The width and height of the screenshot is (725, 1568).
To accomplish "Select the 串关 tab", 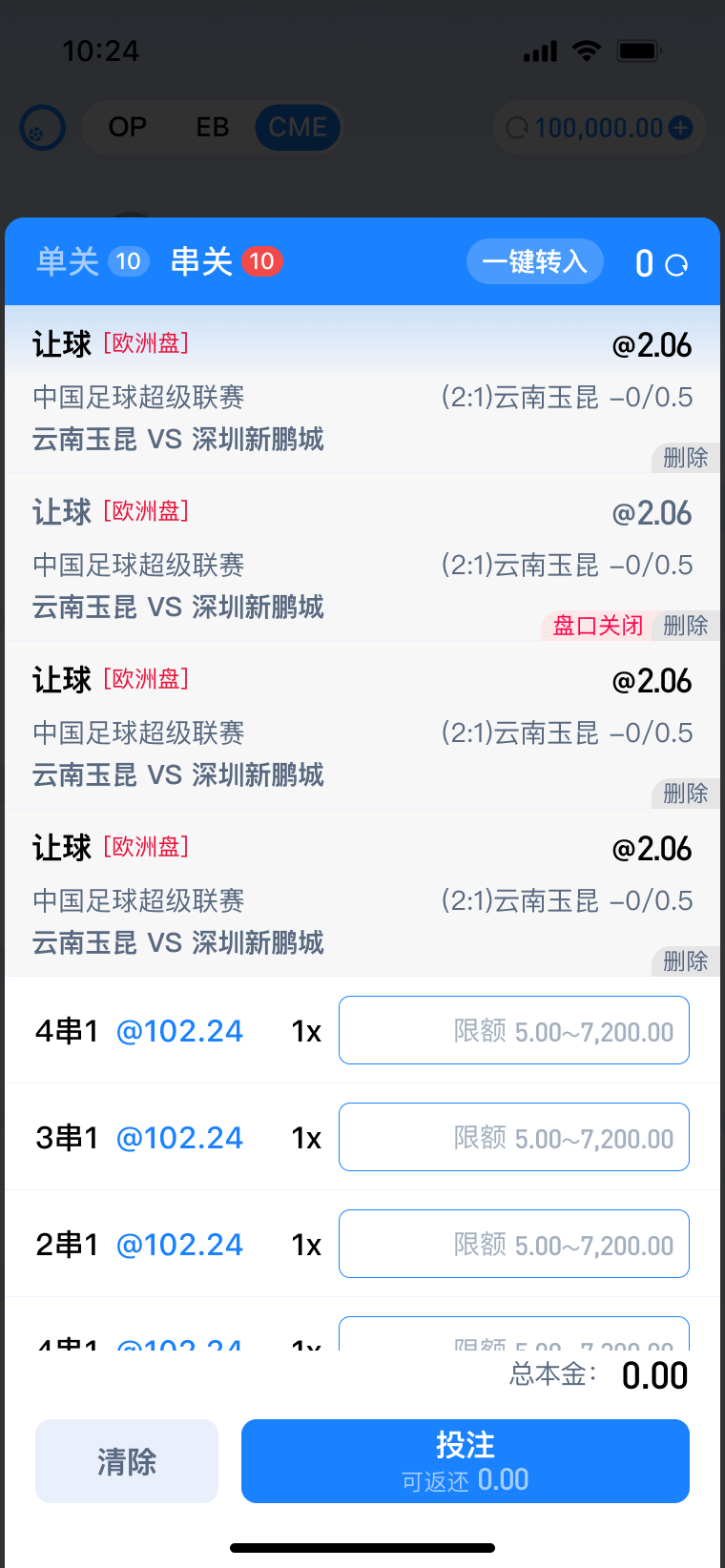I will point(225,261).
